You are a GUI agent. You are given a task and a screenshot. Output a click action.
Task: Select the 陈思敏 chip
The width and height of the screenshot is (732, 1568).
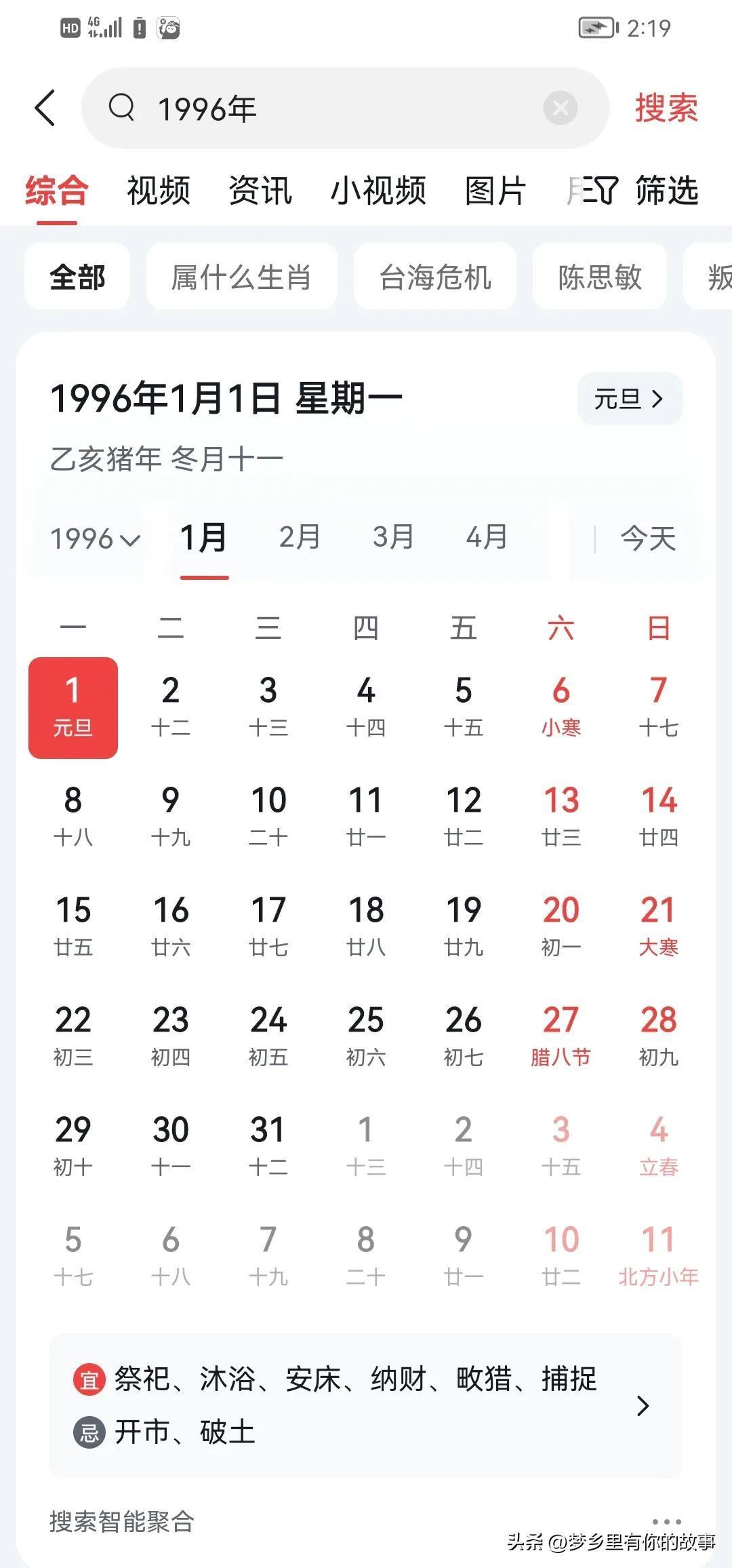coord(600,277)
